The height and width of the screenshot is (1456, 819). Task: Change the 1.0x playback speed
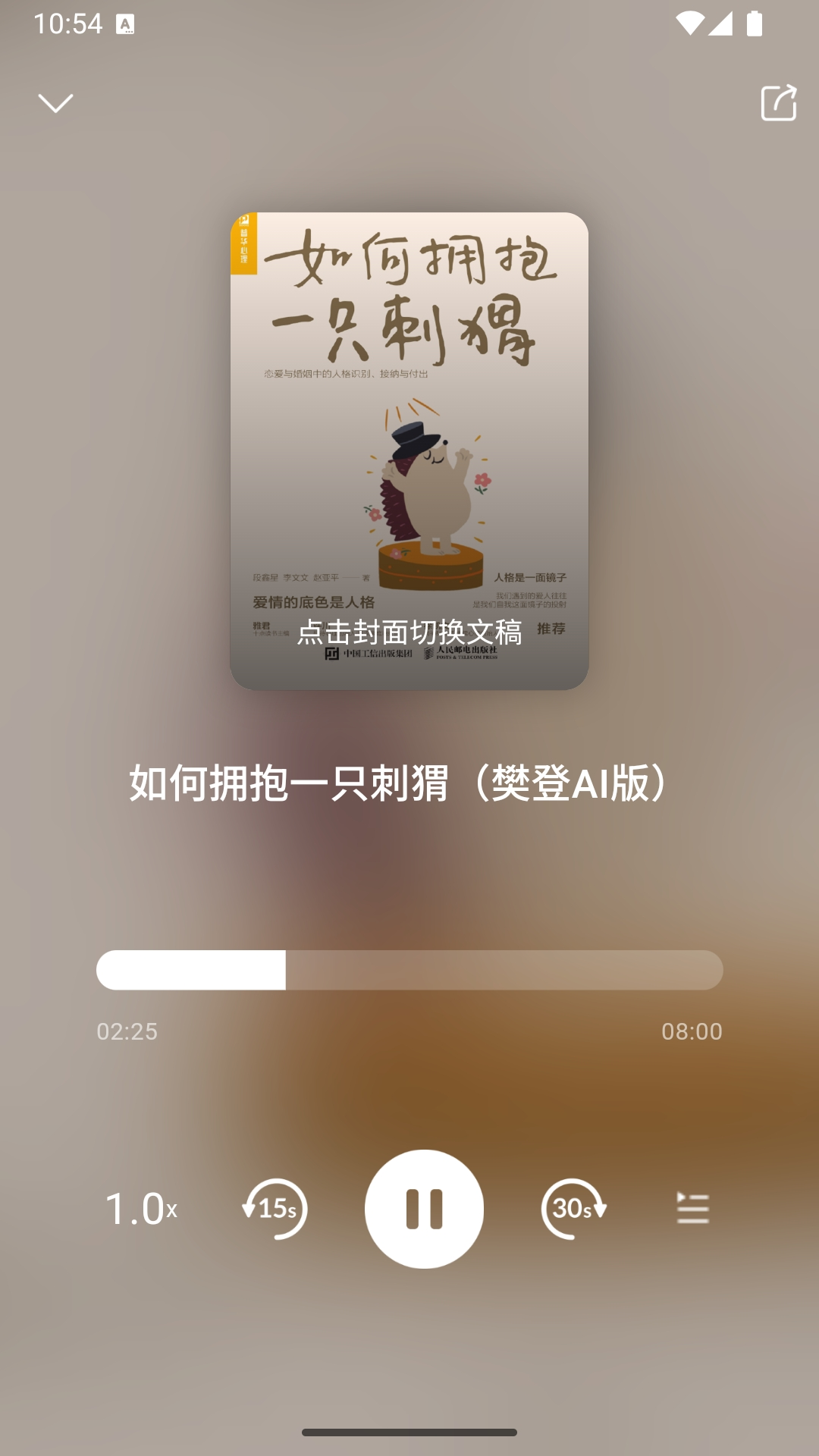(x=141, y=1209)
